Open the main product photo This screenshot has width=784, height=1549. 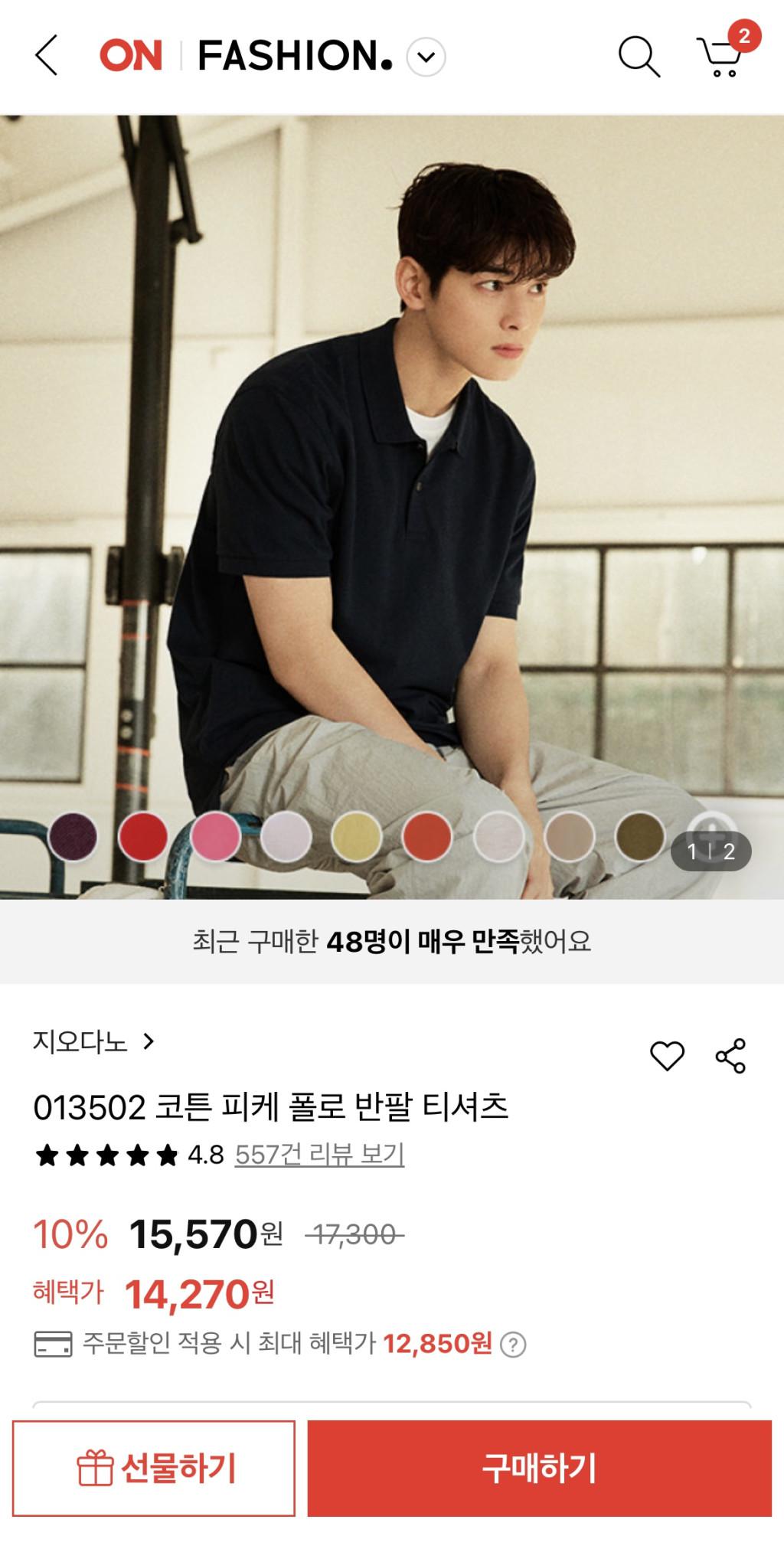(392, 459)
